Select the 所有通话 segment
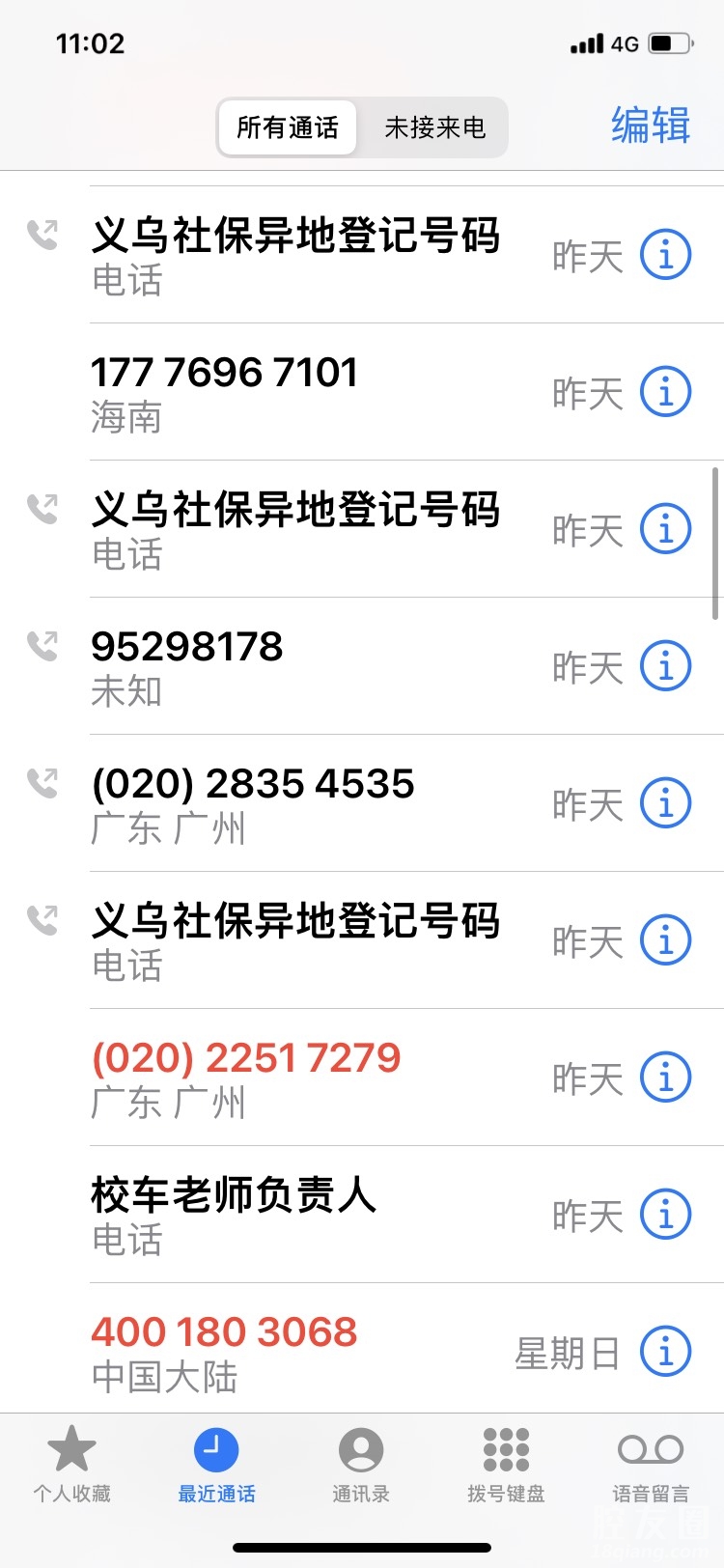 tap(288, 127)
